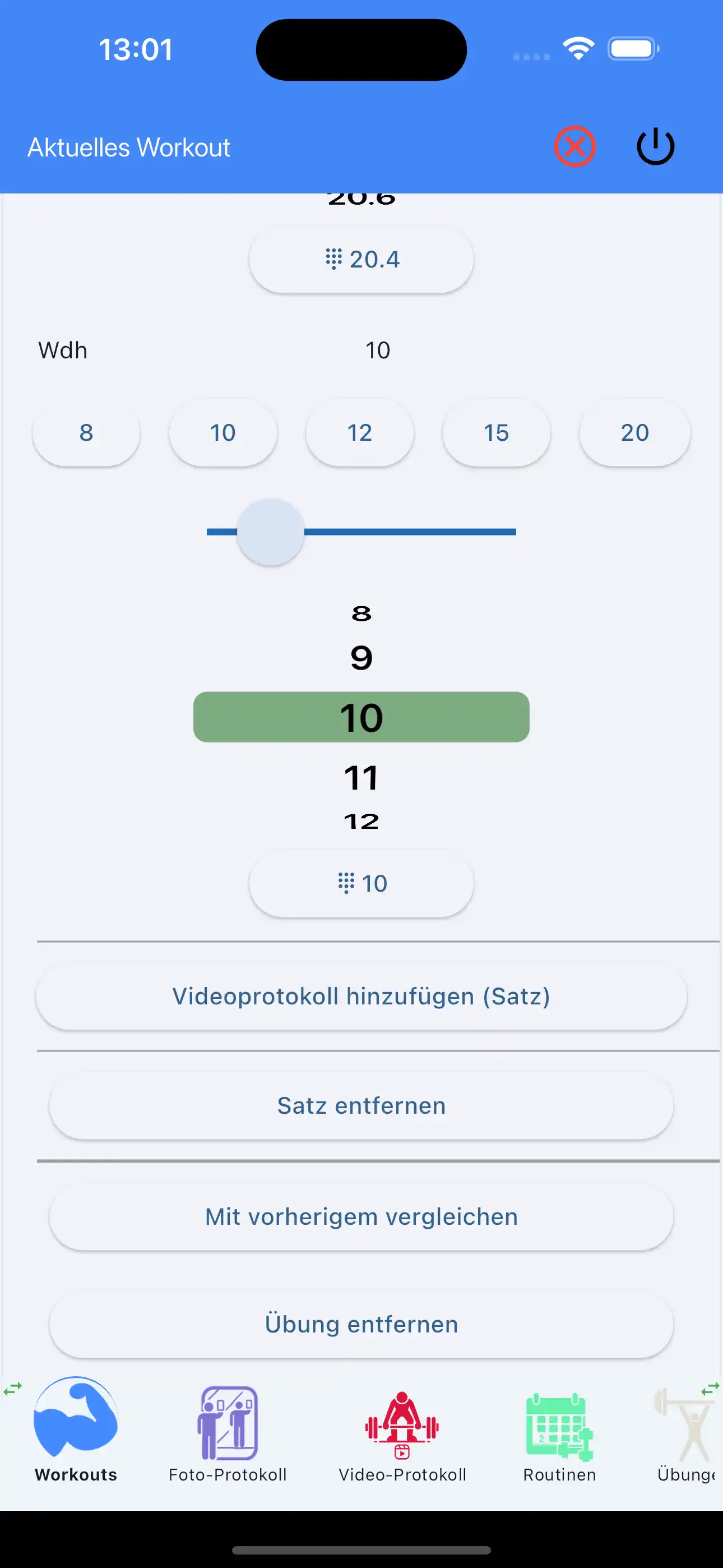Select 20 repetitions quick option

click(x=634, y=432)
